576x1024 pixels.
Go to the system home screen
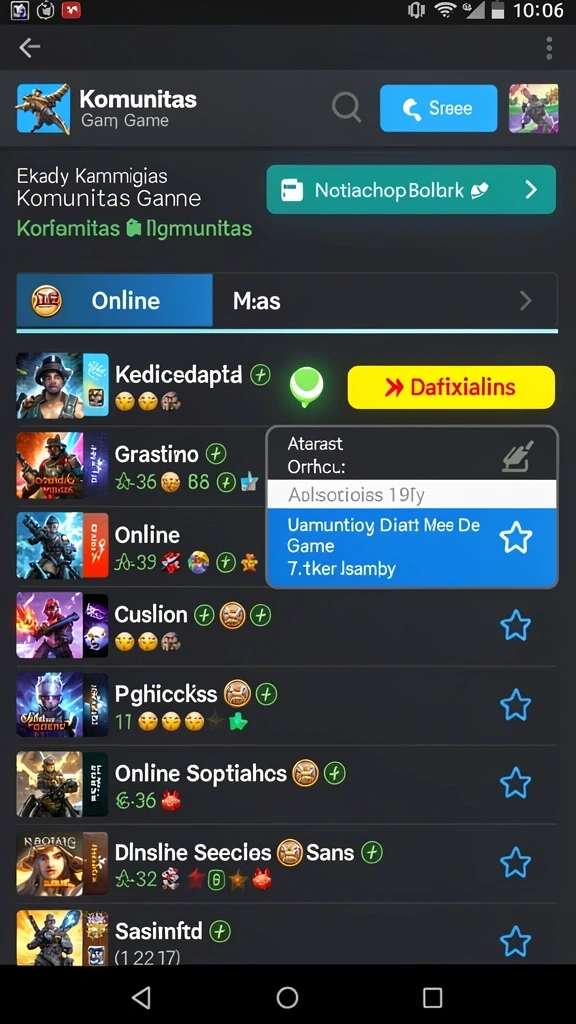click(x=287, y=997)
